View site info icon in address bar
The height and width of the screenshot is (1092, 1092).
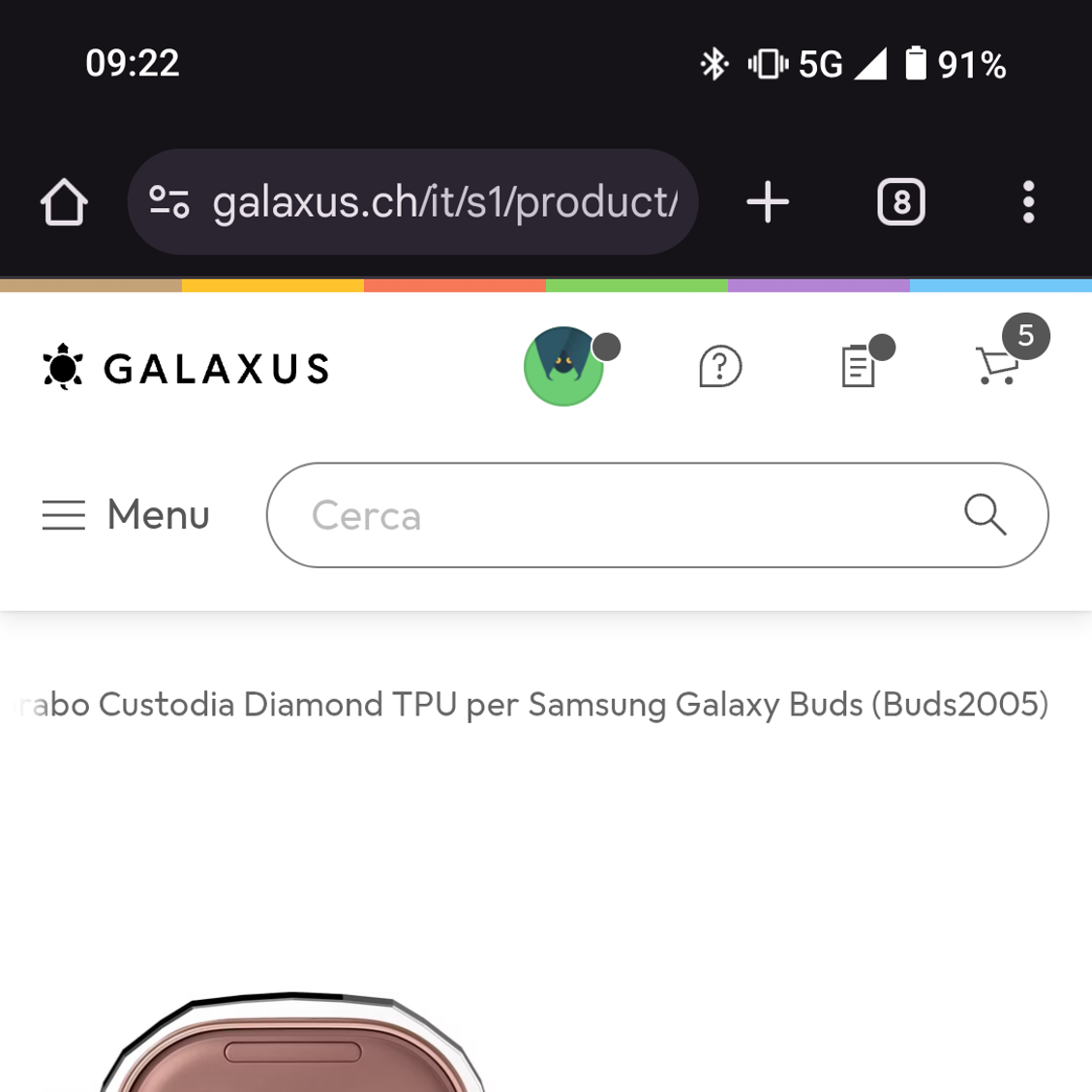(169, 202)
